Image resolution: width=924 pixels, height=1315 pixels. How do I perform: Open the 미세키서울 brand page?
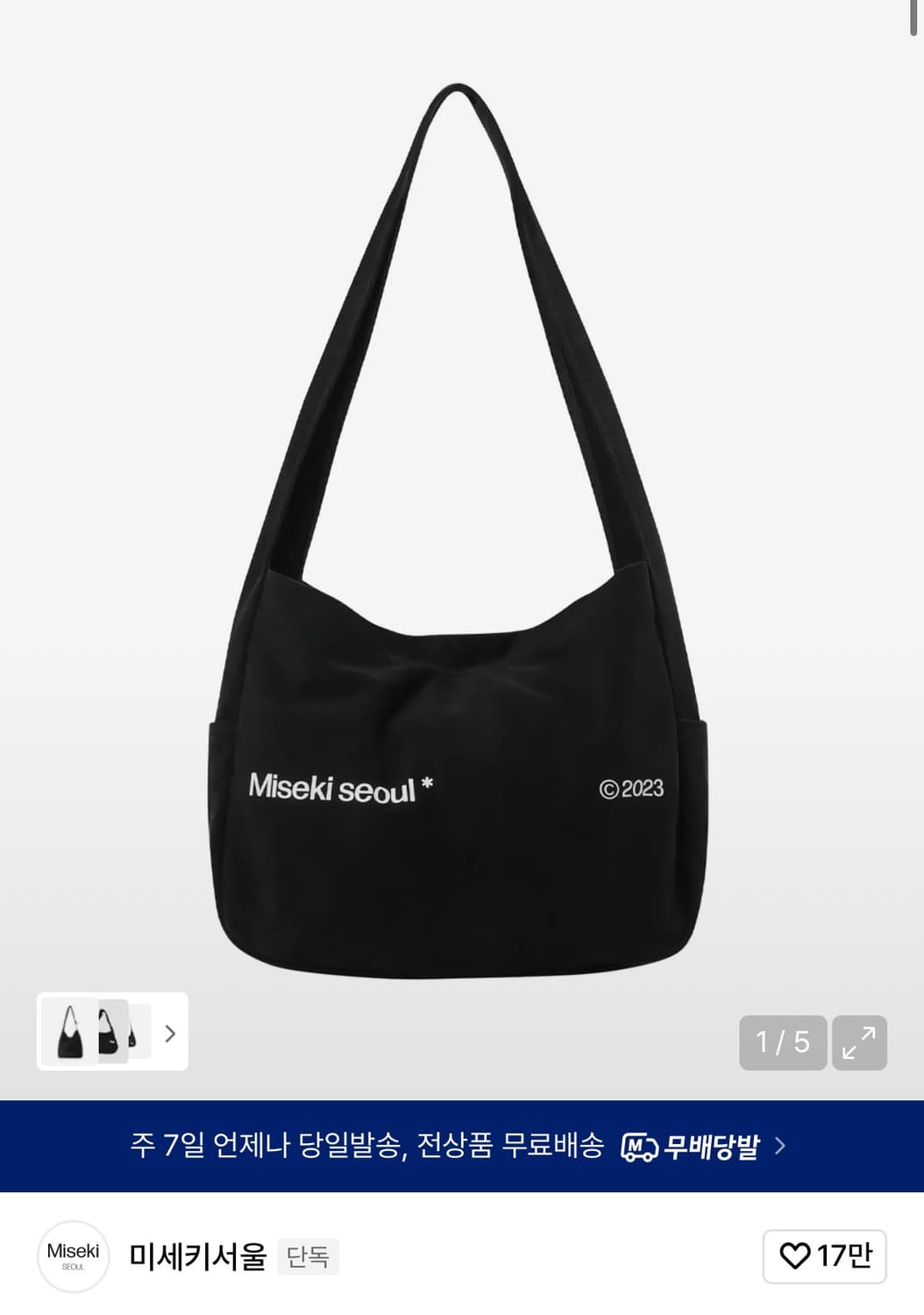(x=197, y=1256)
